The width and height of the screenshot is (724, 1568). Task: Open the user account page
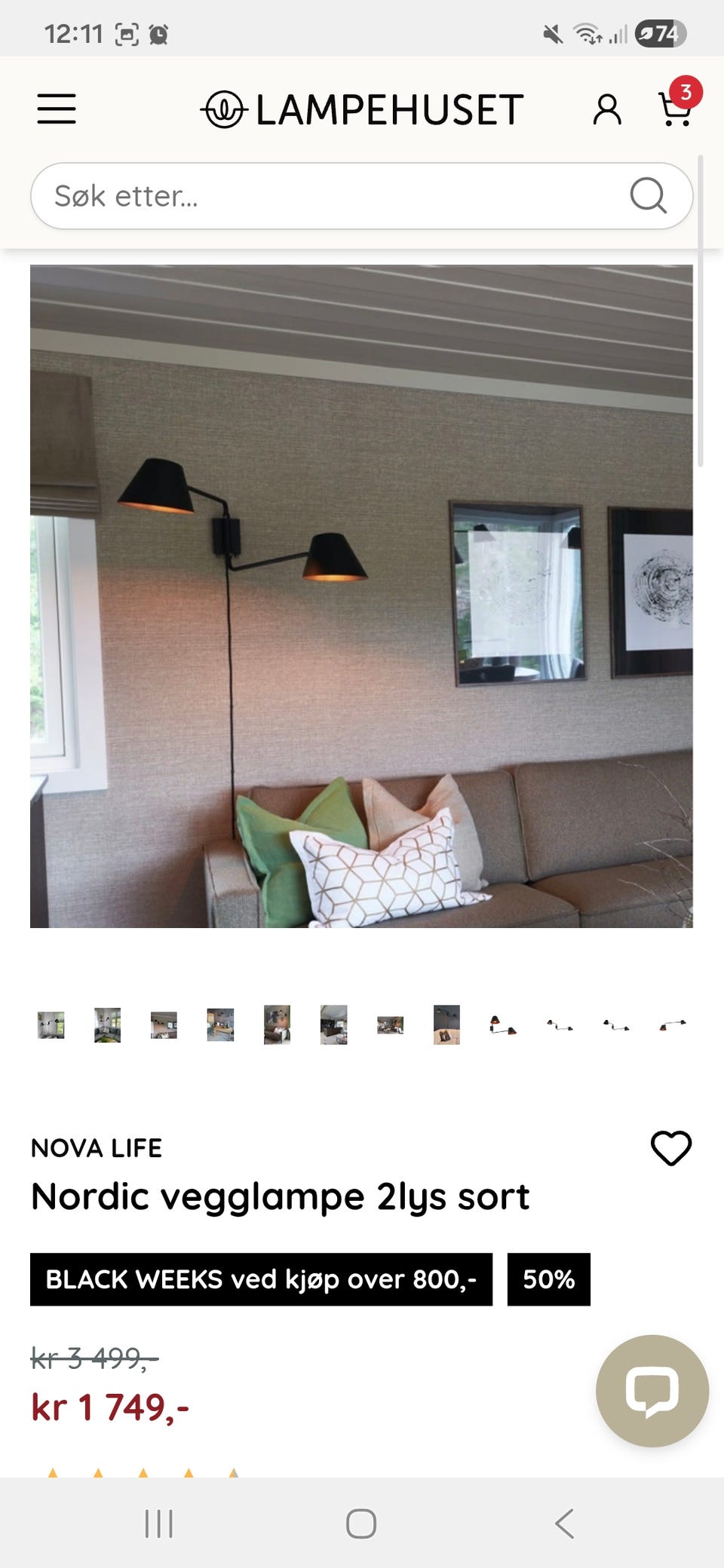tap(606, 109)
